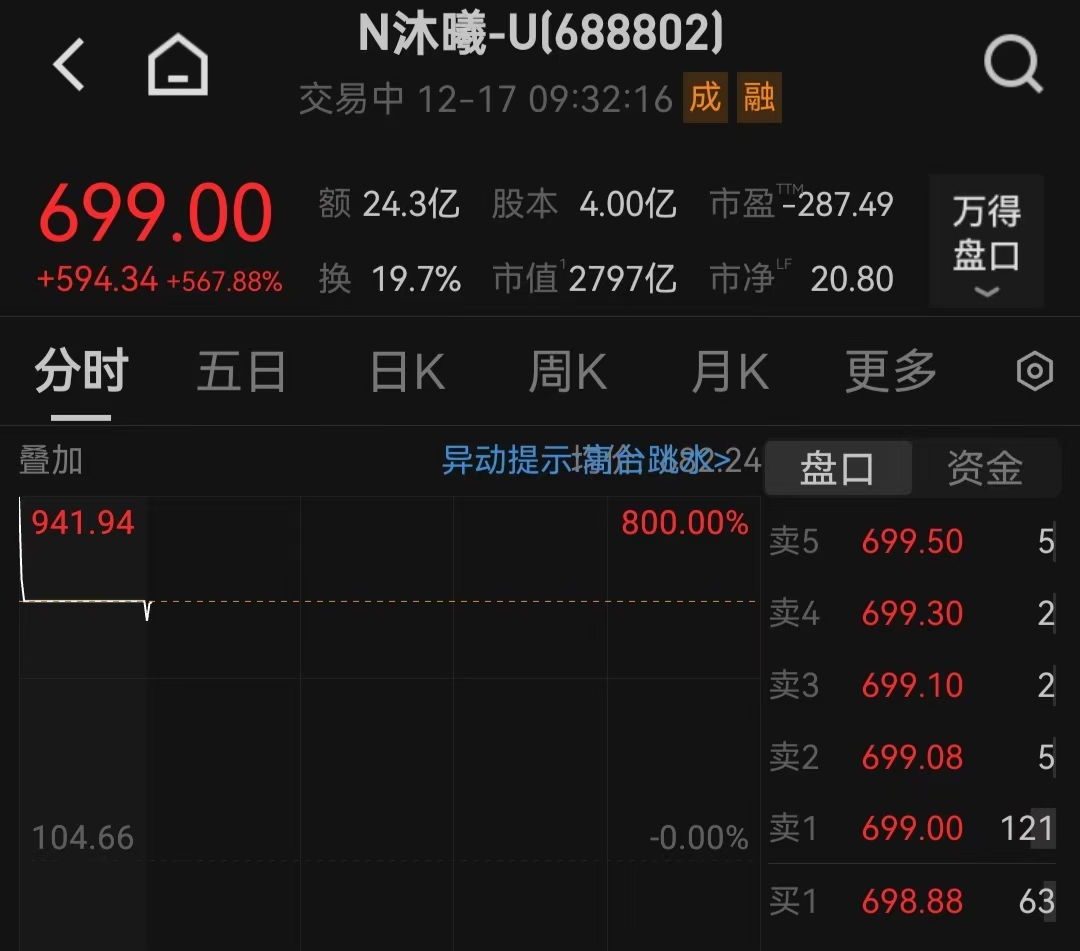This screenshot has height=951, width=1080.
Task: Switch to the 分时 chart tab
Action: pyautogui.click(x=81, y=373)
